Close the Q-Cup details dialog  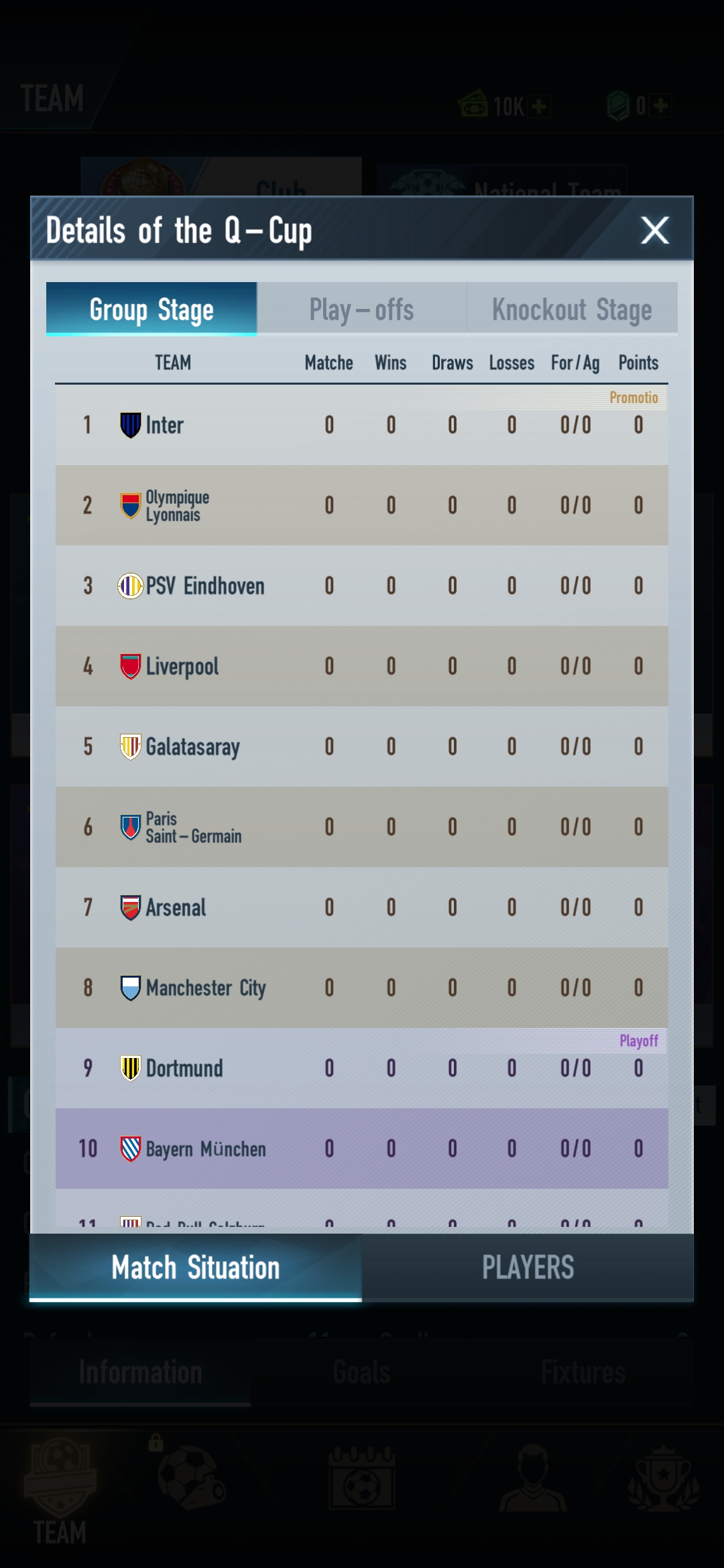tap(654, 230)
